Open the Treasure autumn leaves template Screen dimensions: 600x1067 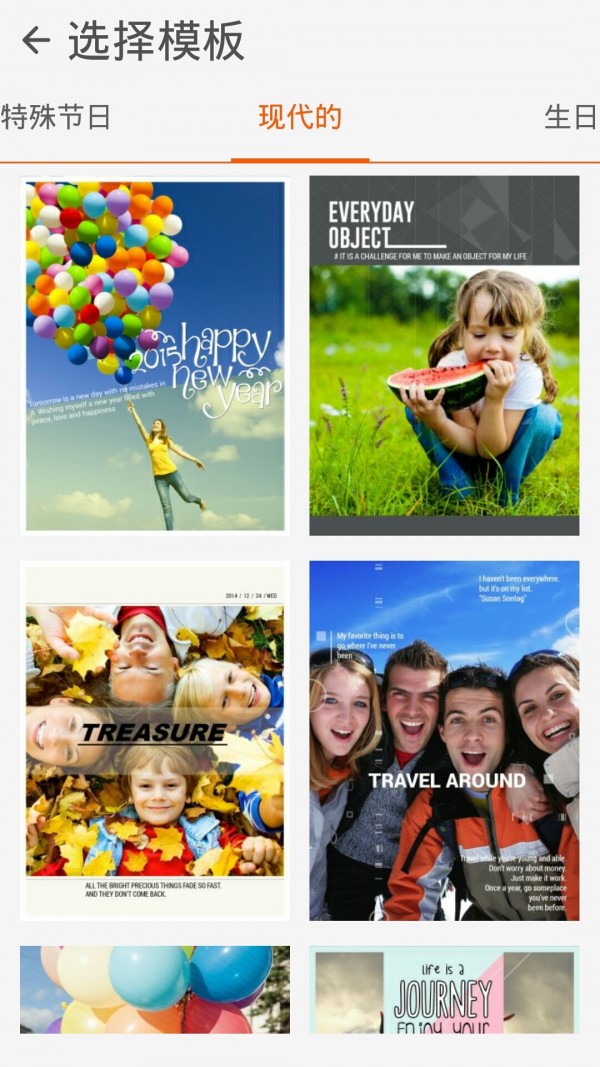pyautogui.click(x=155, y=740)
